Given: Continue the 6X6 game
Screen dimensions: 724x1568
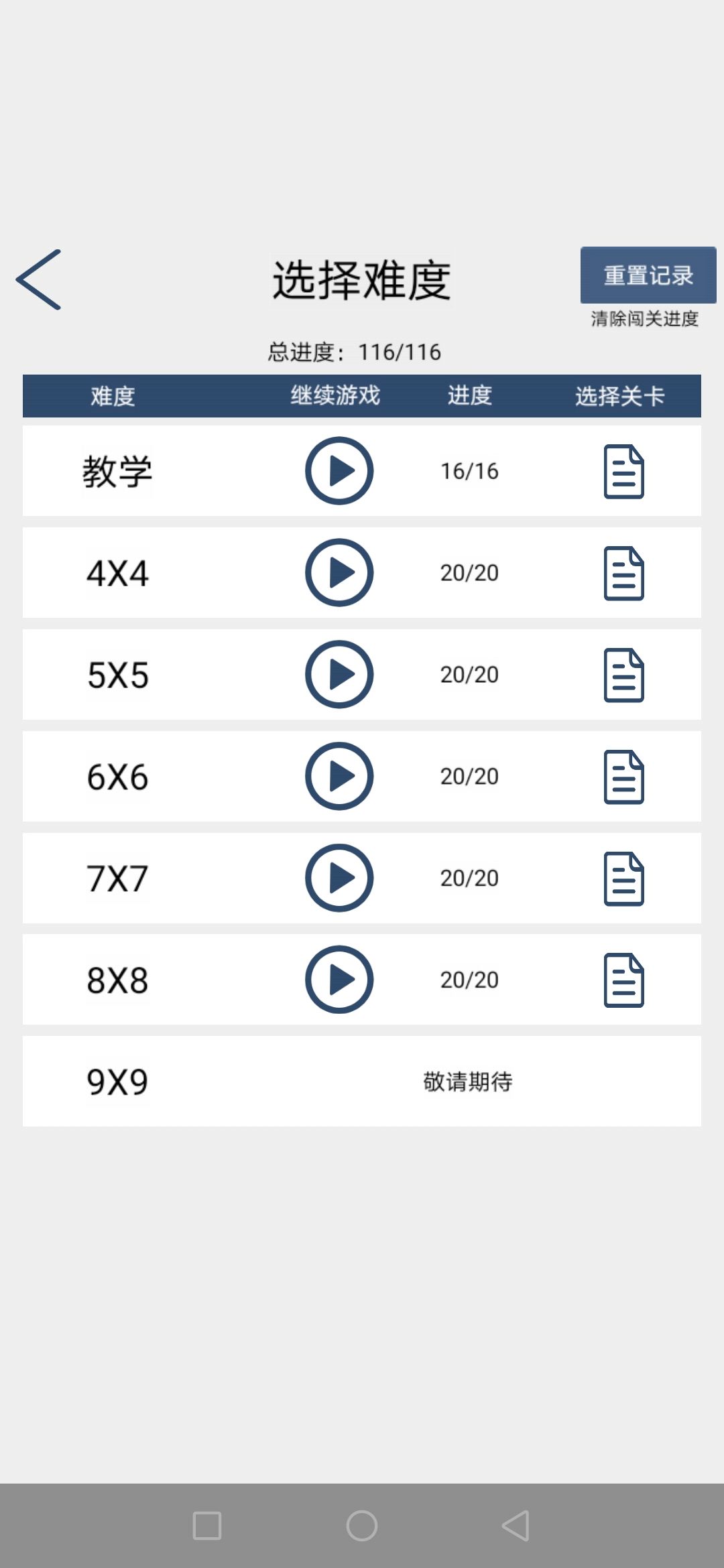Looking at the screenshot, I should [339, 776].
